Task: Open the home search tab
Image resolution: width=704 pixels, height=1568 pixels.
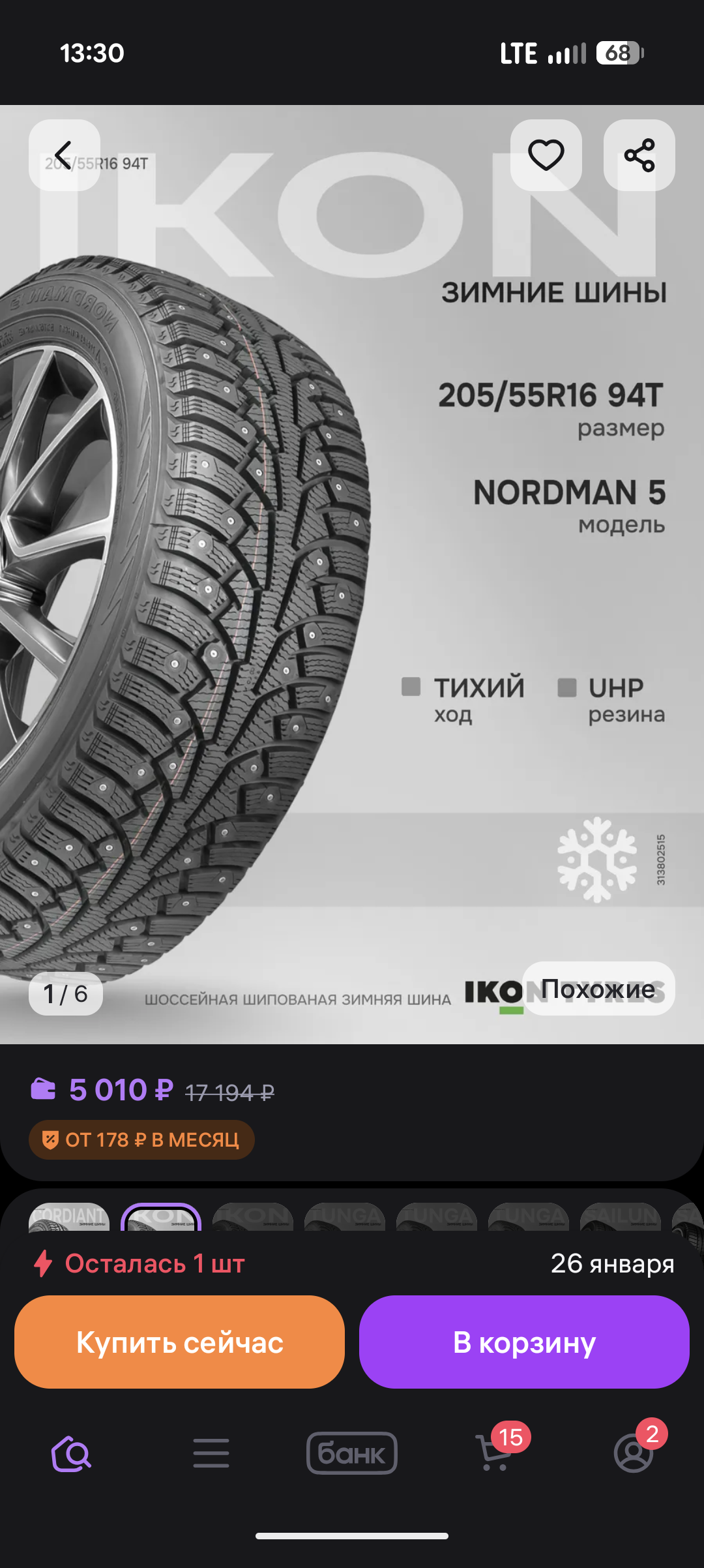Action: [x=71, y=1453]
